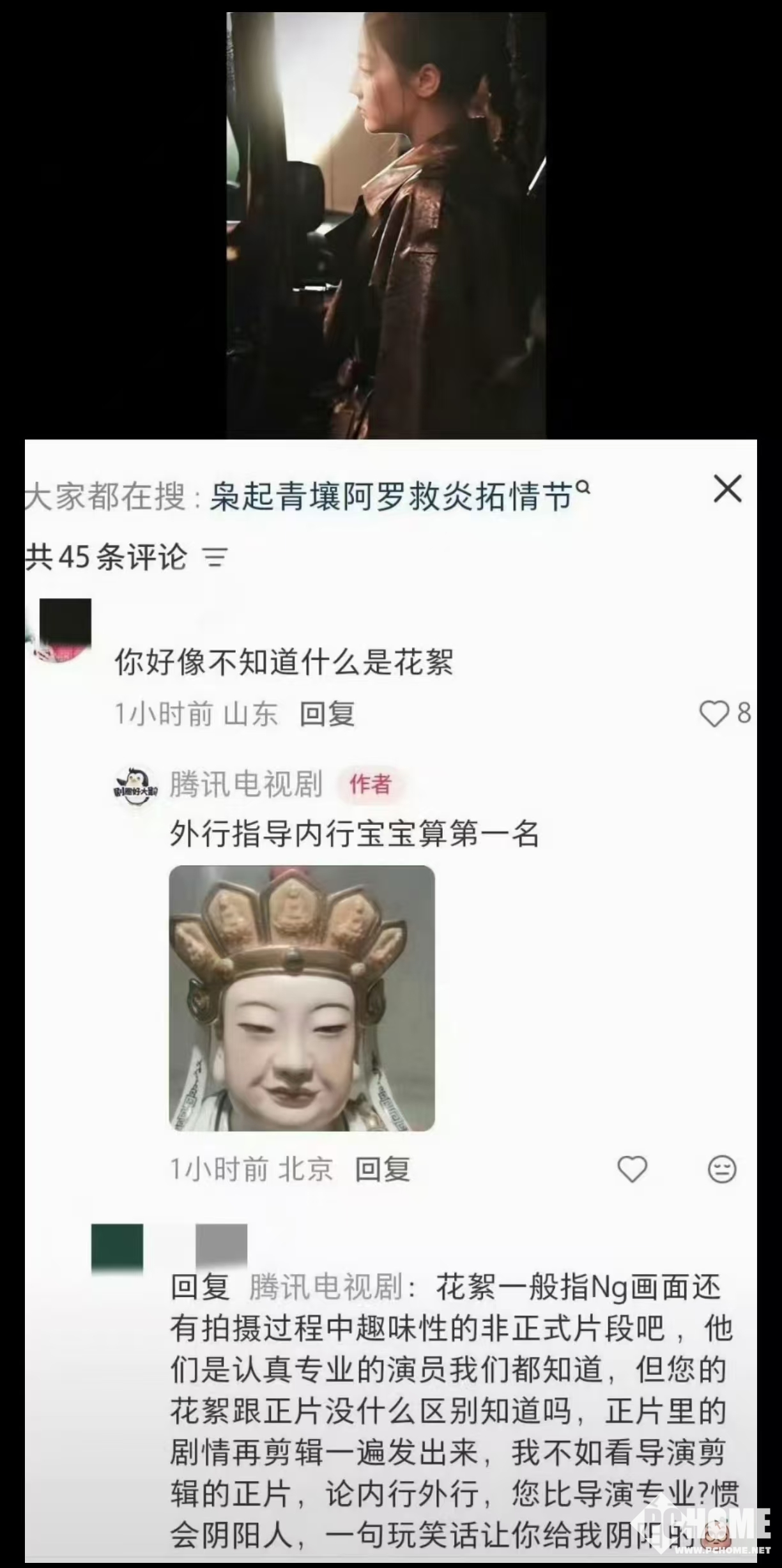Tap the 腾讯电视剧 penguin avatar
The image size is (782, 1568).
click(135, 786)
